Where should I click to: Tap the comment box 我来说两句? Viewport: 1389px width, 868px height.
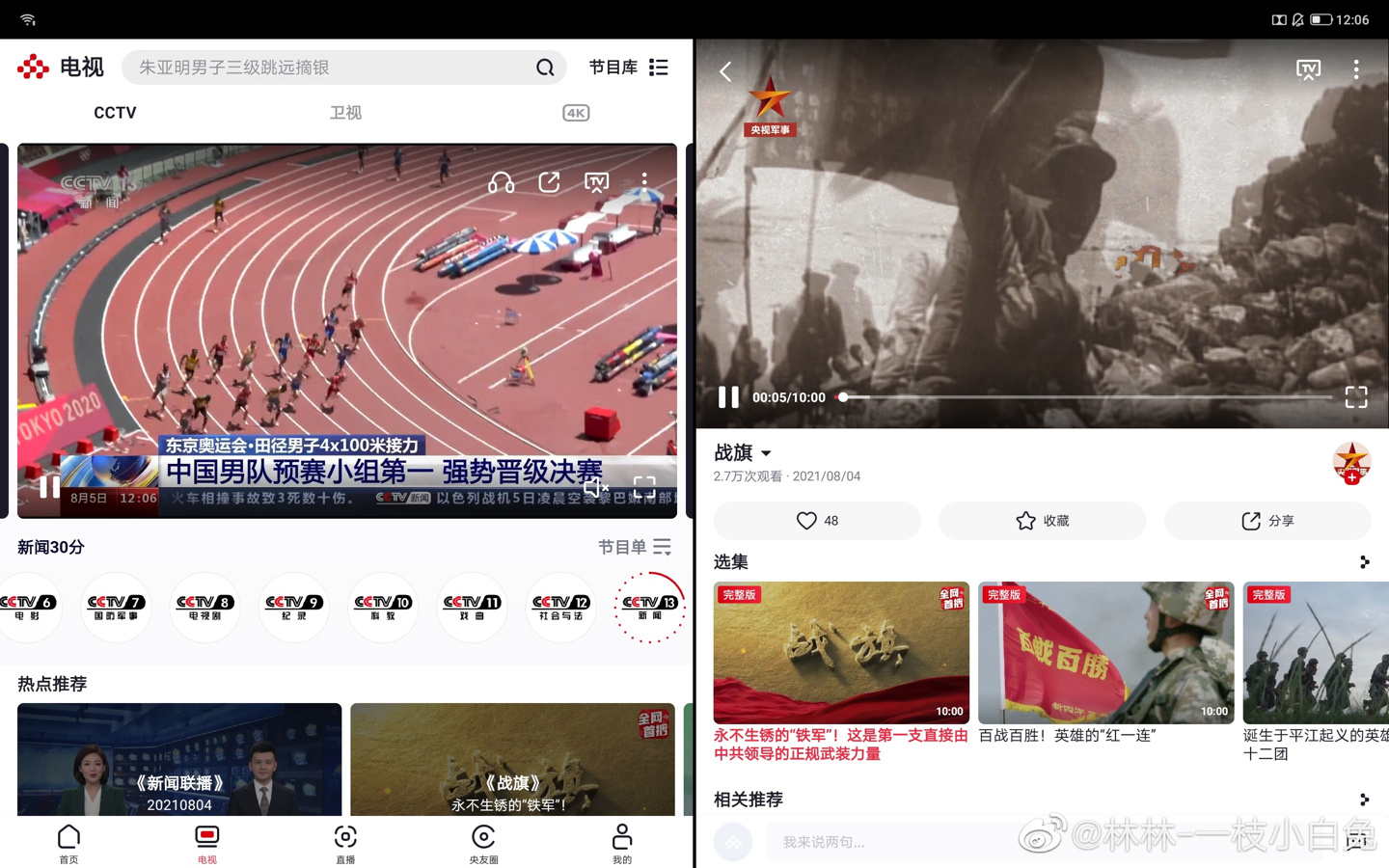pyautogui.click(x=887, y=842)
